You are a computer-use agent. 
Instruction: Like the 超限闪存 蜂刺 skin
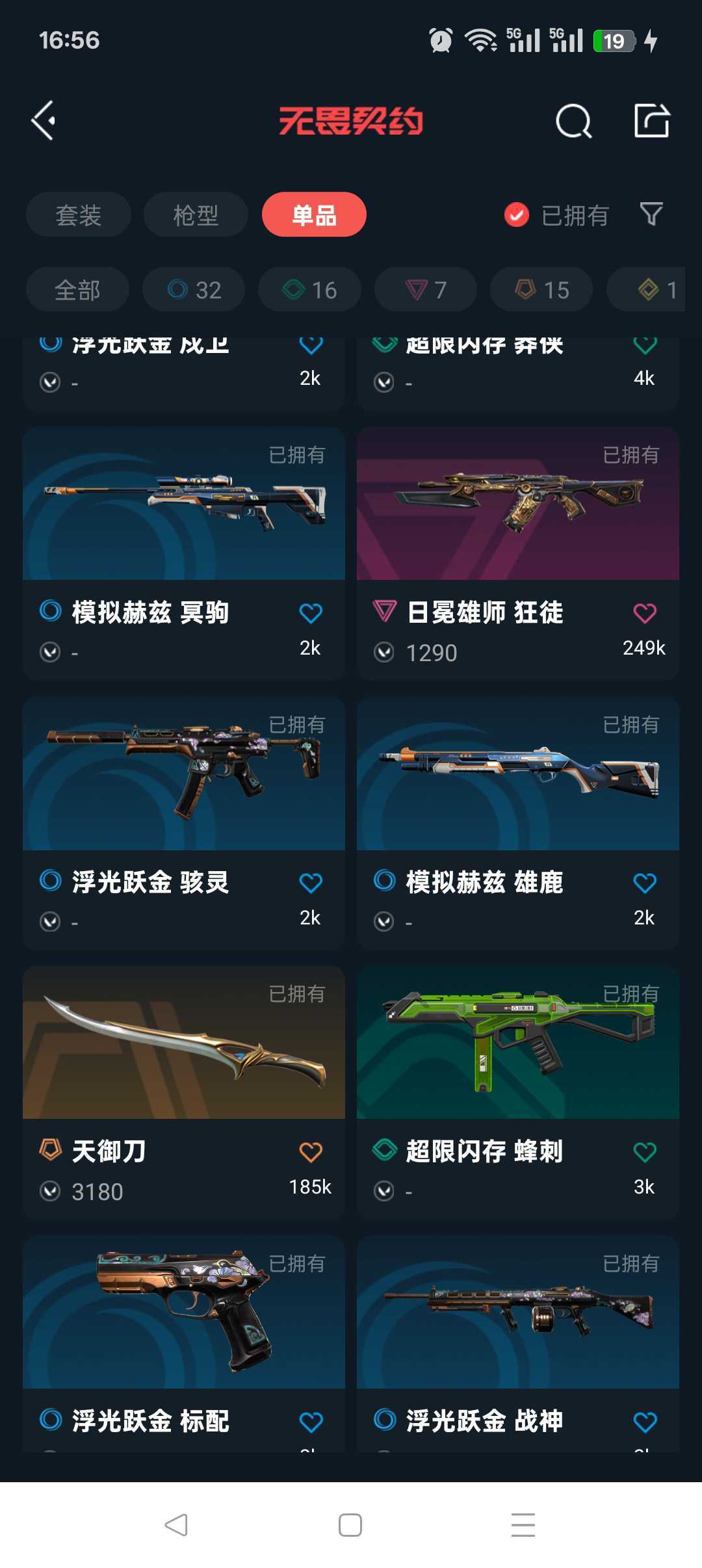coord(645,1152)
